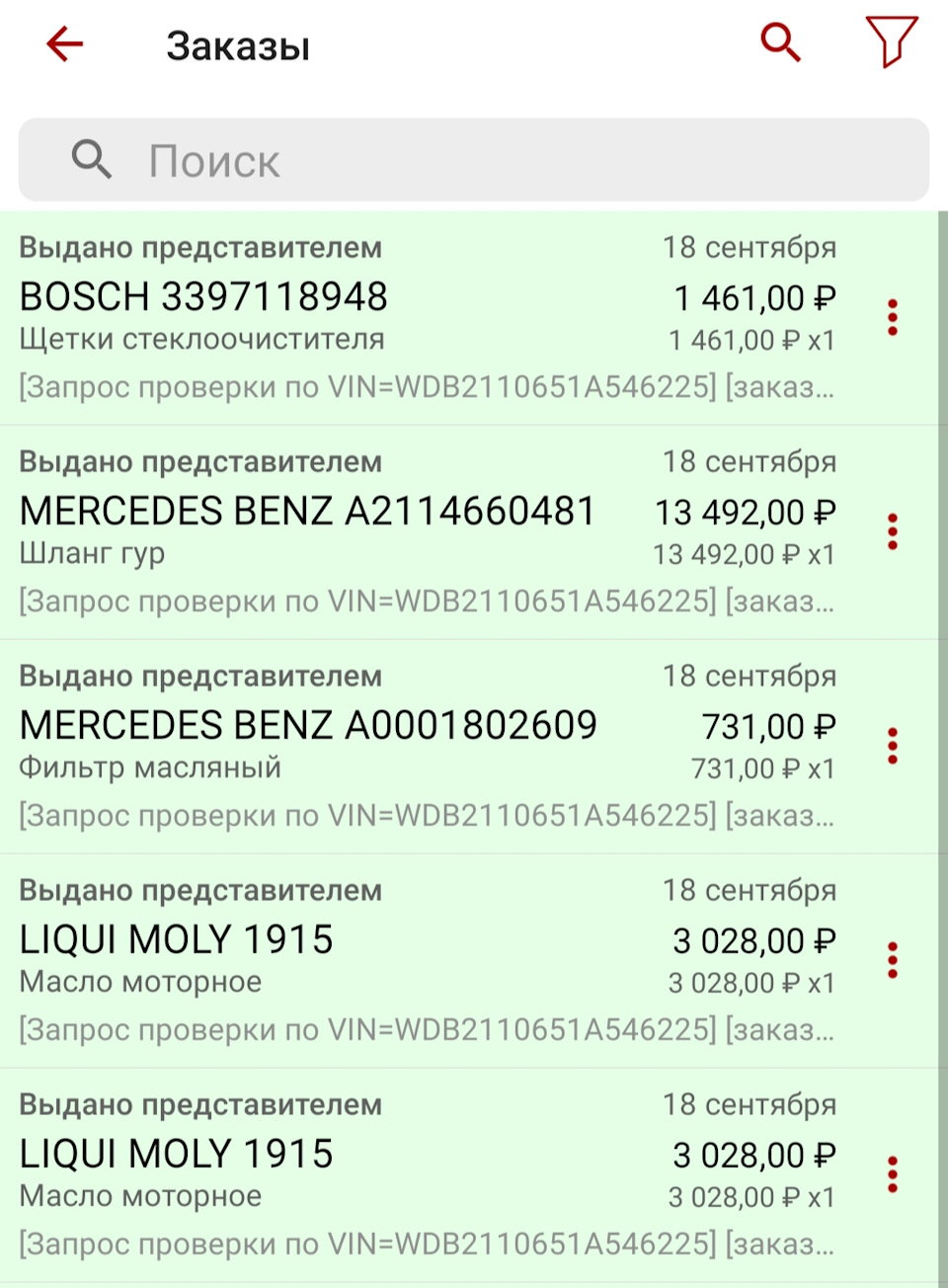This screenshot has width=948, height=1288.
Task: Navigate back using the arrow icon
Action: click(63, 44)
